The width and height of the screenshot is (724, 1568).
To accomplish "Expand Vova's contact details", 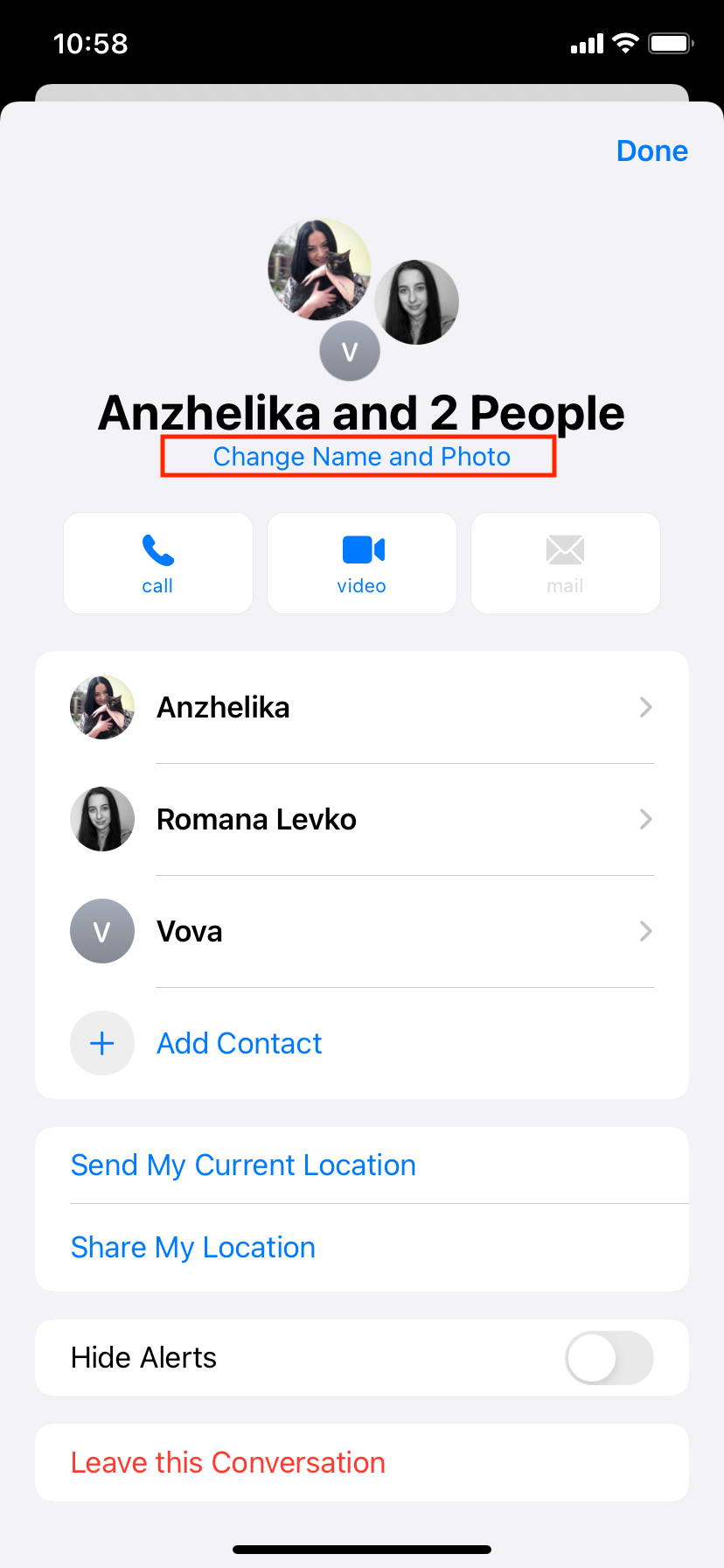I will [x=644, y=931].
